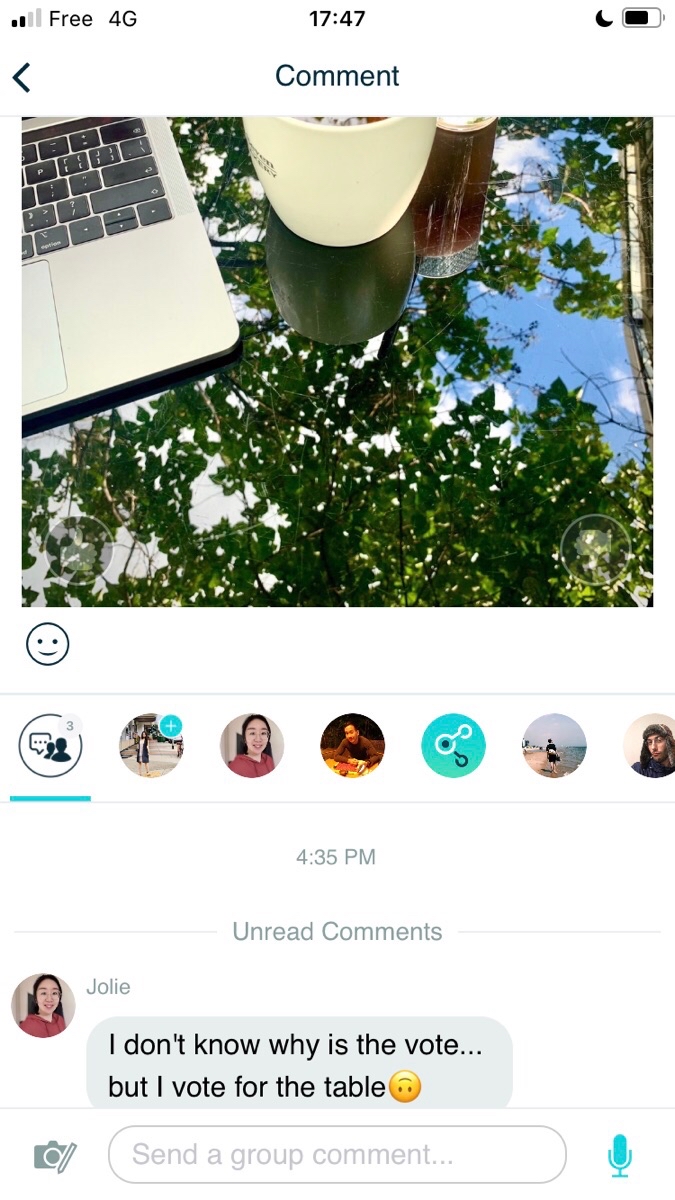Tap the round overlay icon on photo's left corner
675x1200 pixels.
click(78, 550)
